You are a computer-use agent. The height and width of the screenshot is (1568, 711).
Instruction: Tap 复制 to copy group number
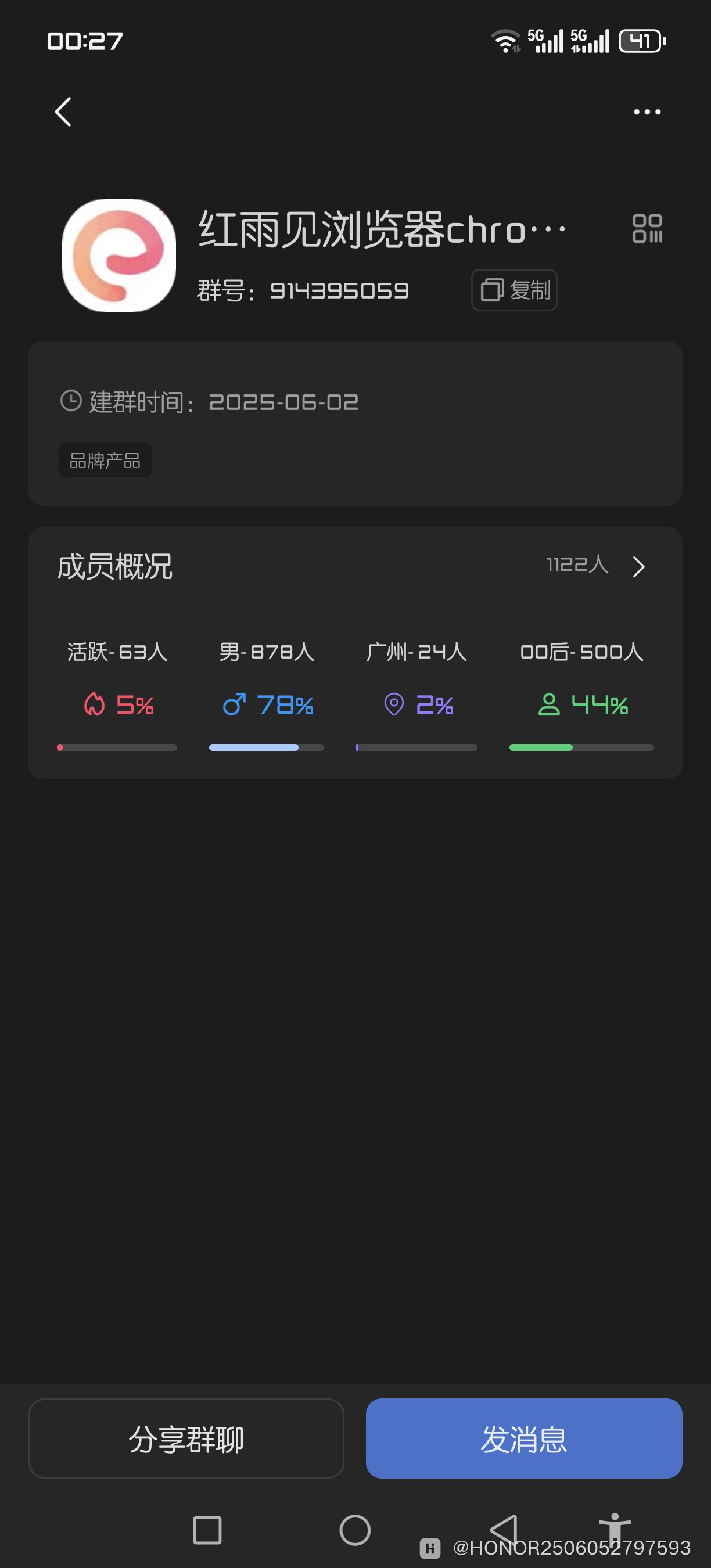[515, 290]
